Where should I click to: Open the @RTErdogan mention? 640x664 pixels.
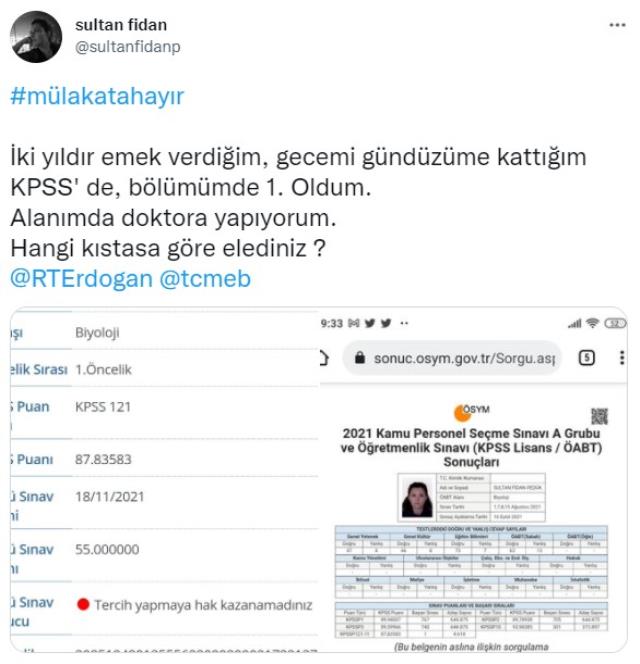[79, 279]
